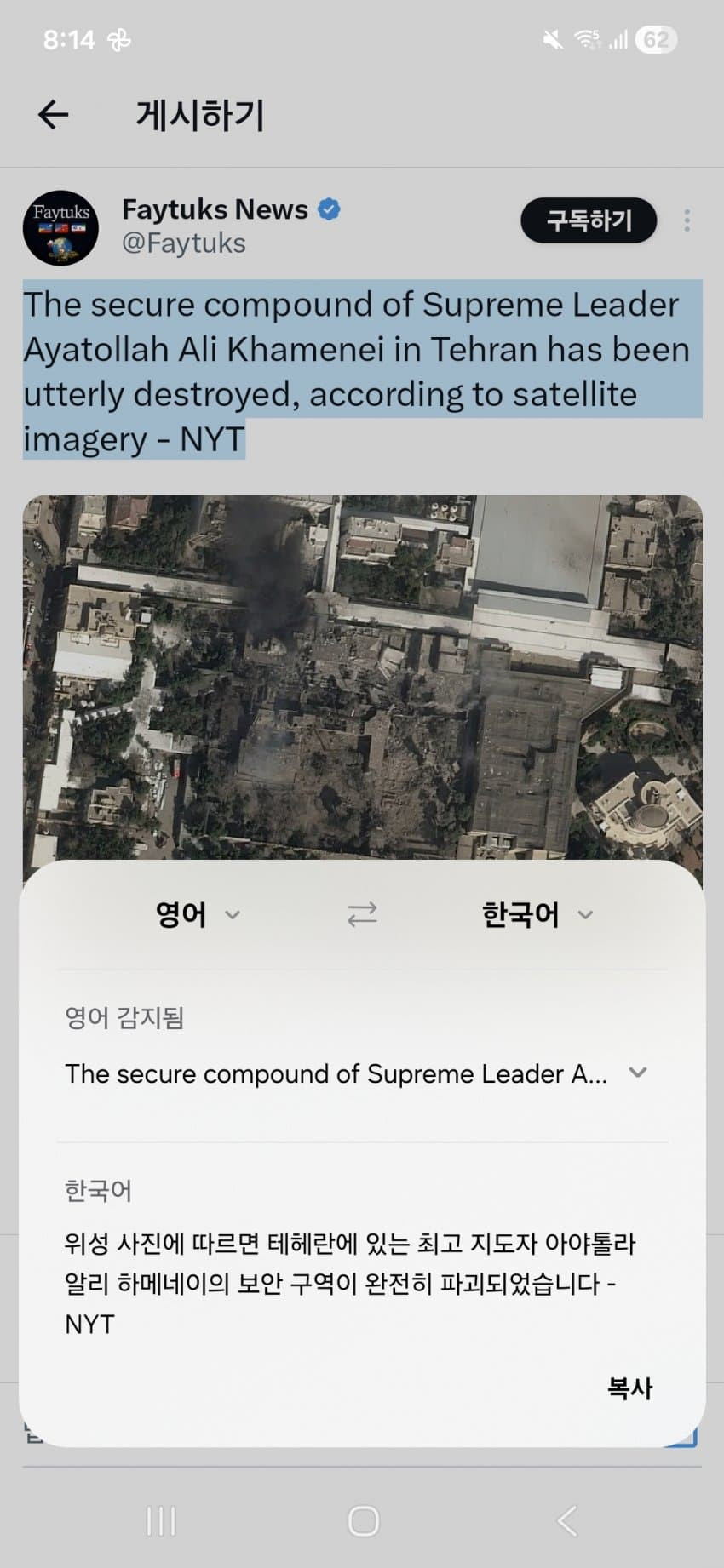Change the target language 한국어
The image size is (724, 1568).
pos(536,915)
